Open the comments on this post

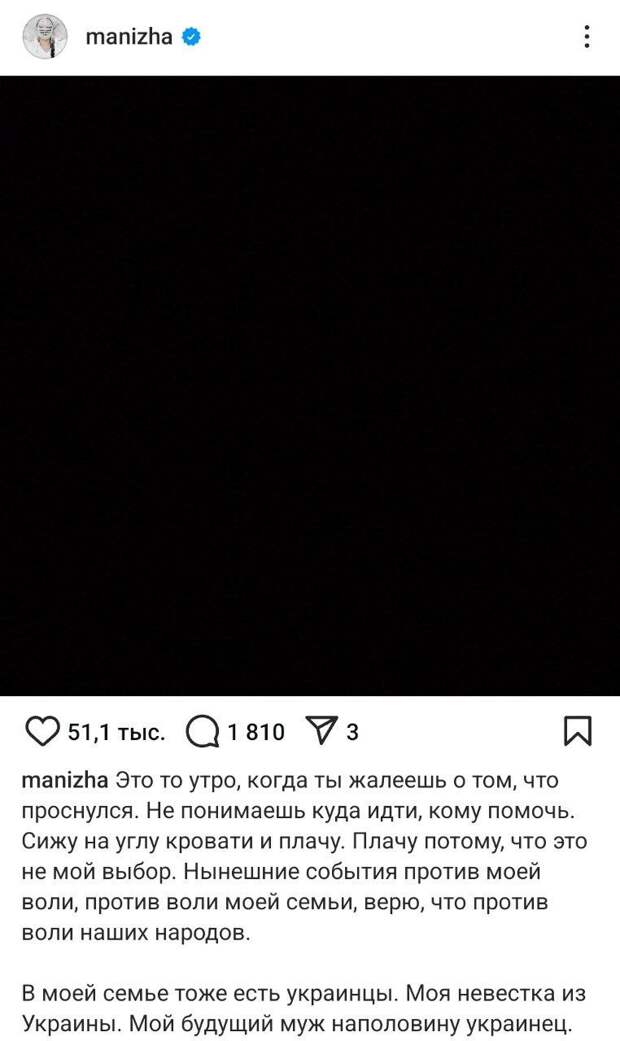point(204,733)
